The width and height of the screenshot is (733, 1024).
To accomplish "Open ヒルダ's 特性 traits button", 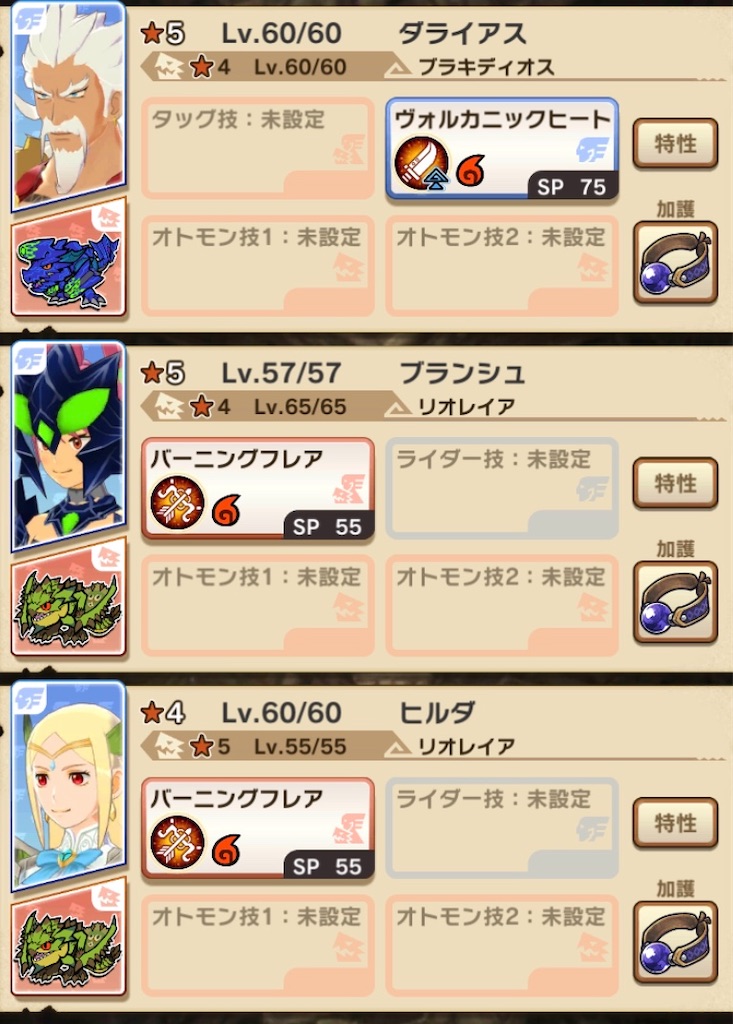I will [675, 824].
